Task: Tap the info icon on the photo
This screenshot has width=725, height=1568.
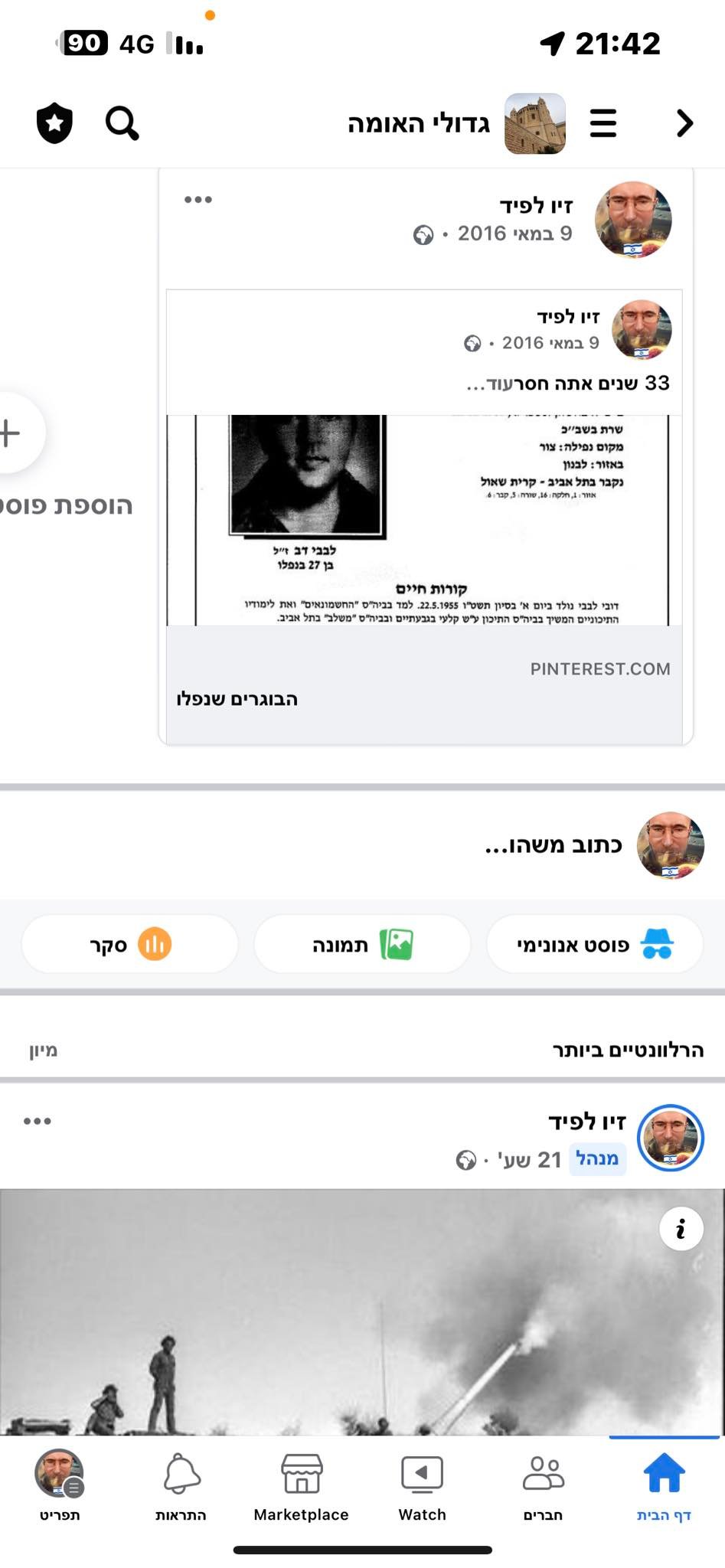Action: coord(681,1229)
